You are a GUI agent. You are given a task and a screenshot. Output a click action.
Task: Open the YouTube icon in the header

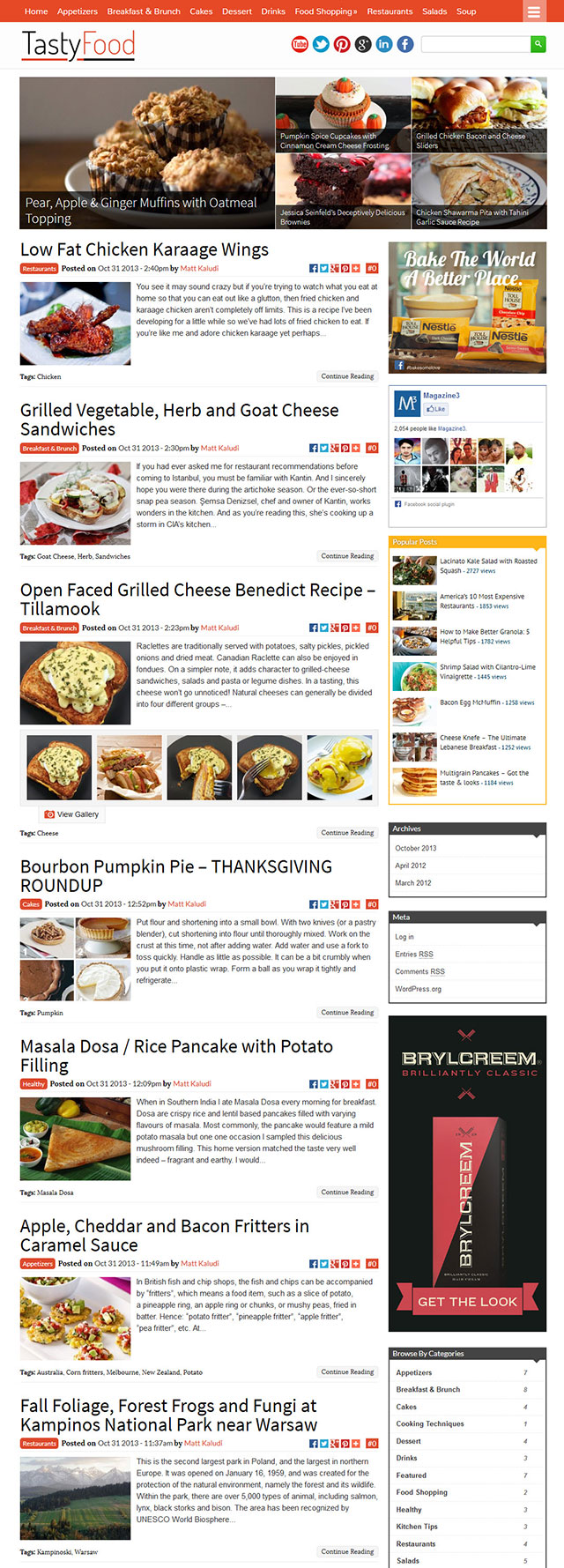pyautogui.click(x=300, y=44)
